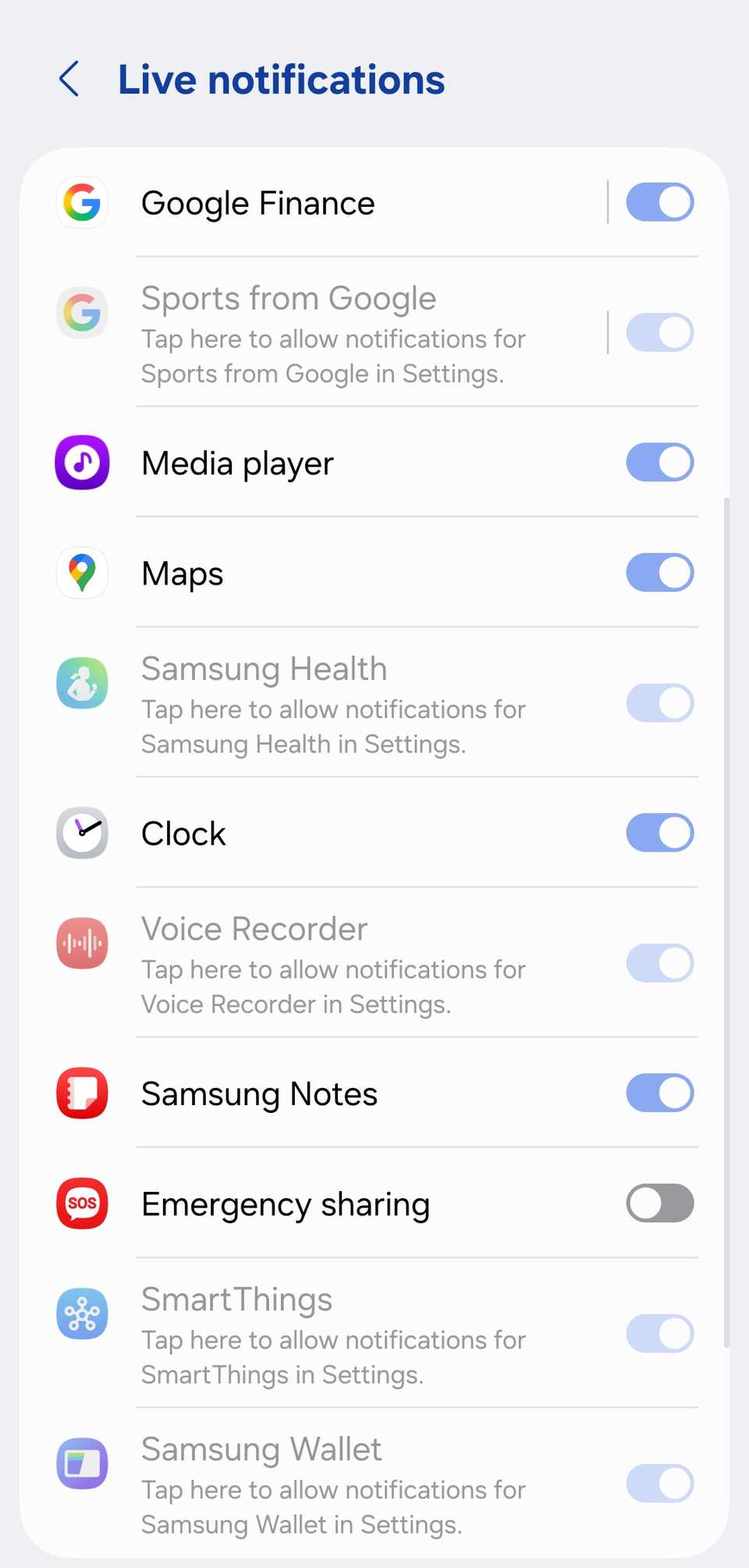Click the Maps app icon

coord(82,573)
